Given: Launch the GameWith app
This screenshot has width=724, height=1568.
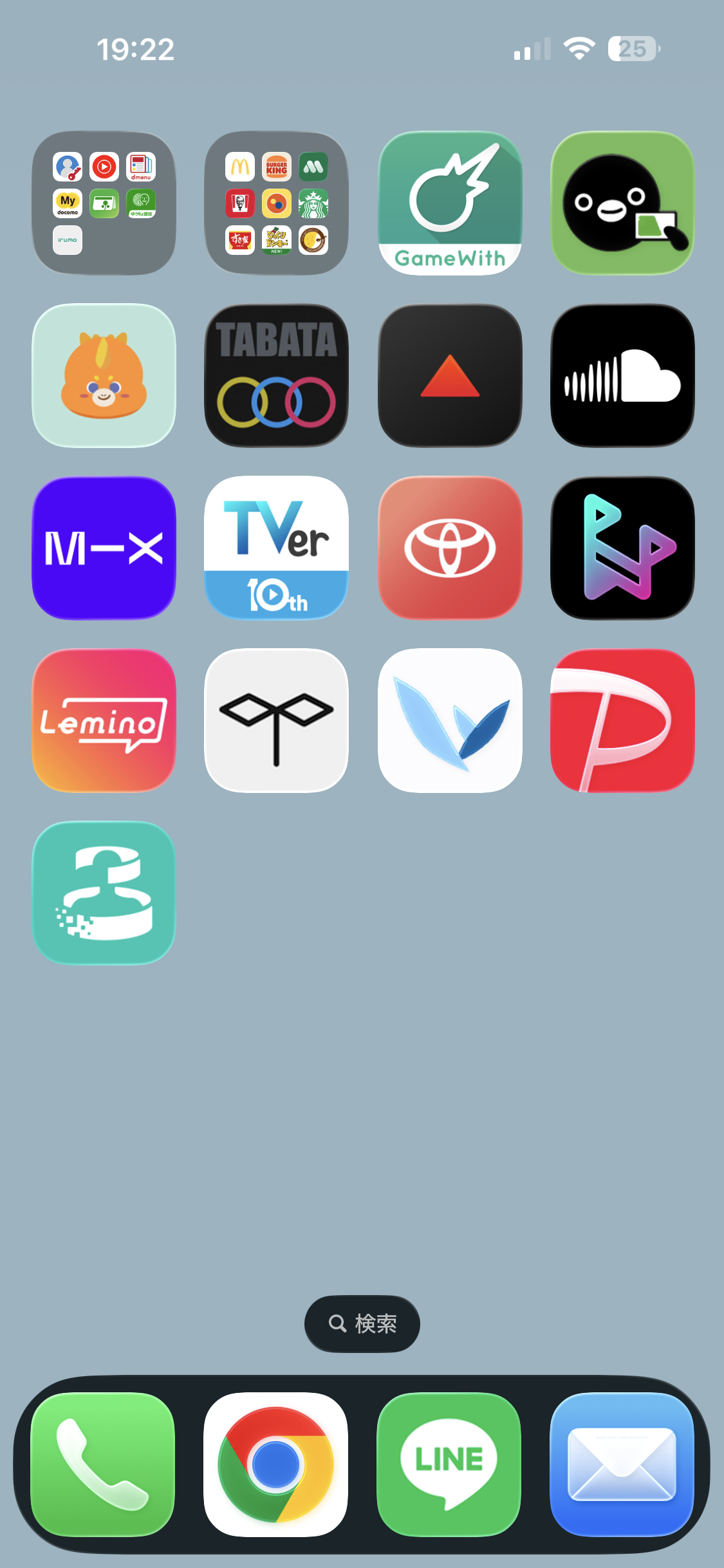Looking at the screenshot, I should click(450, 203).
